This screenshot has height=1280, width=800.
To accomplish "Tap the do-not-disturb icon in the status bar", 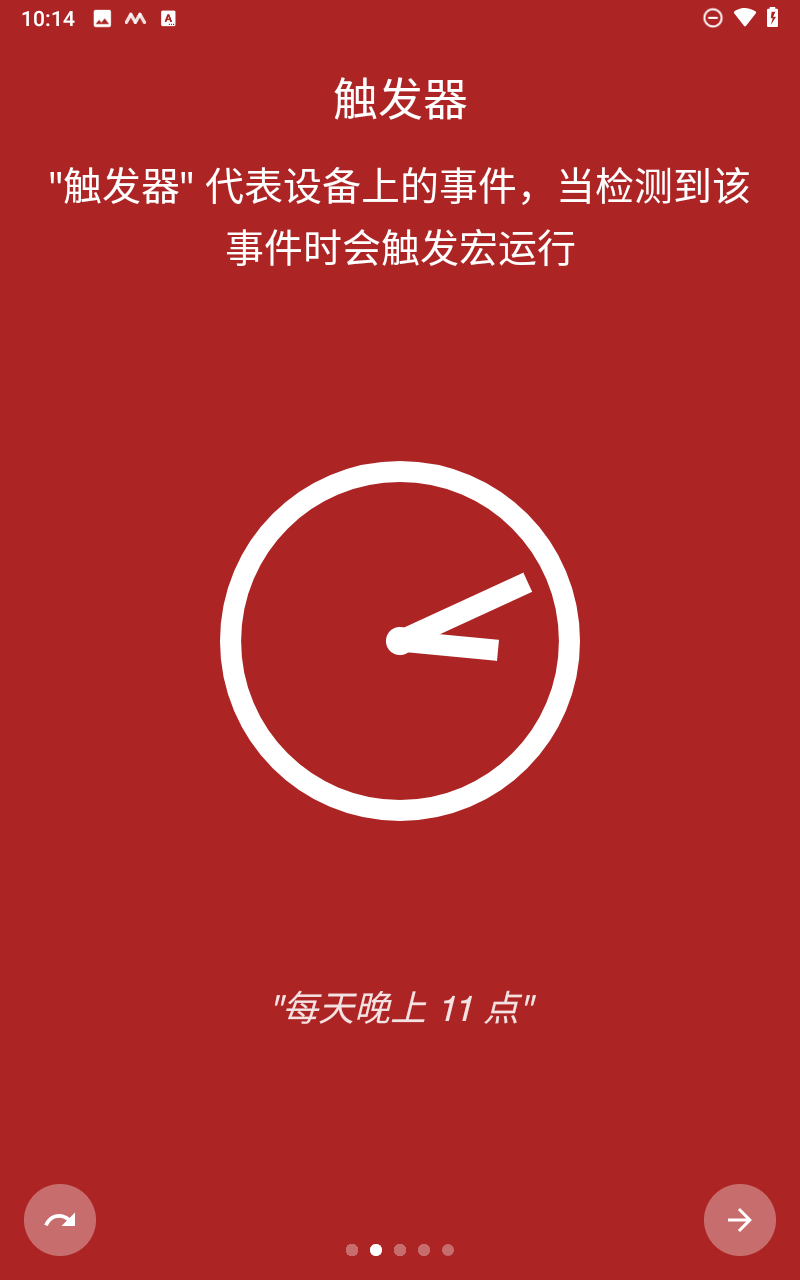I will click(x=712, y=18).
